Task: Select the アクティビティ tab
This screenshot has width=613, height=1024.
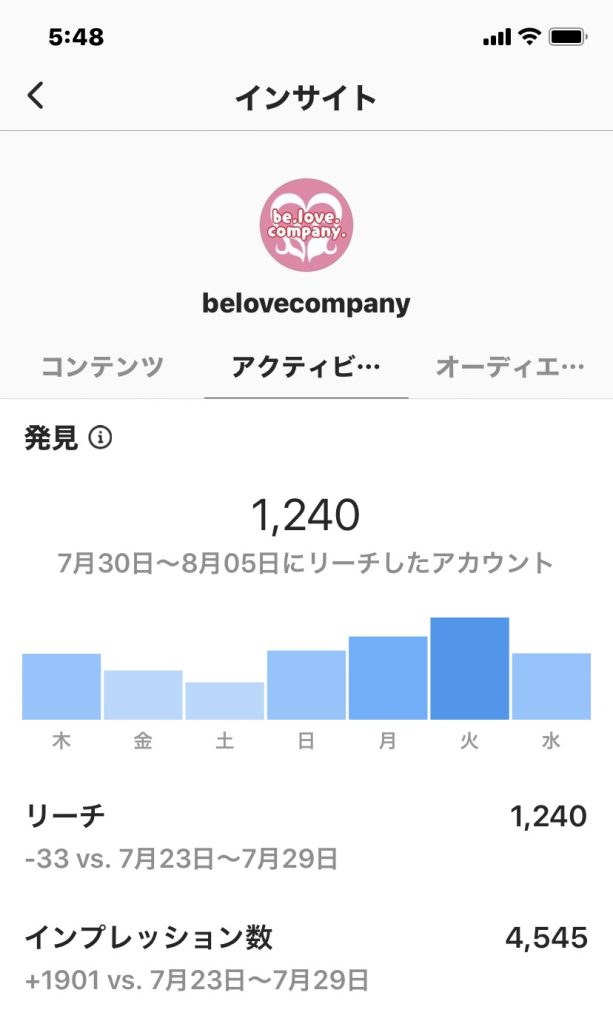Action: [306, 367]
